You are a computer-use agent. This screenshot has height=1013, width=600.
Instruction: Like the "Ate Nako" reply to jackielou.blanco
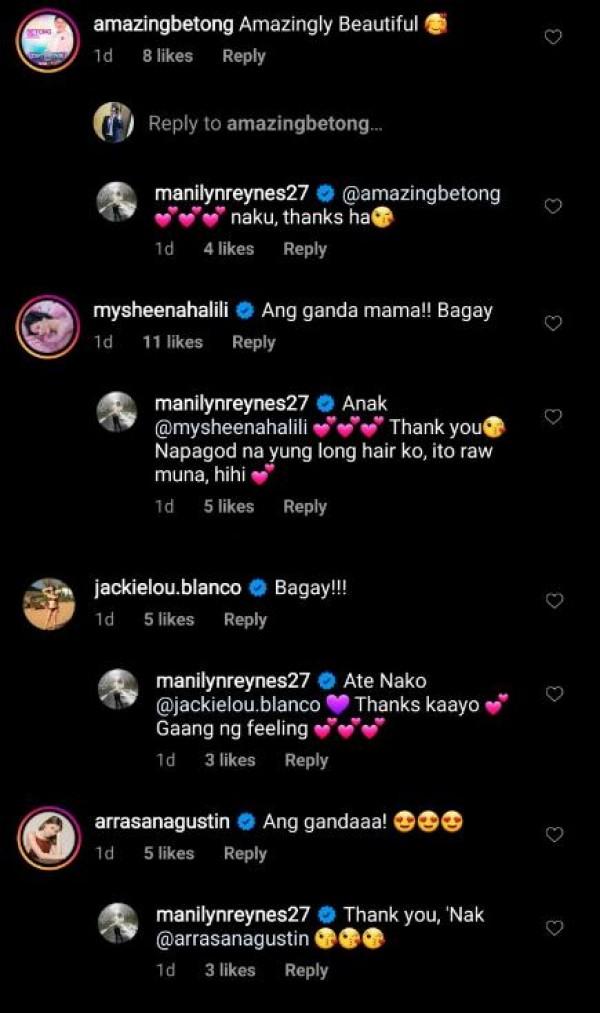point(553,694)
